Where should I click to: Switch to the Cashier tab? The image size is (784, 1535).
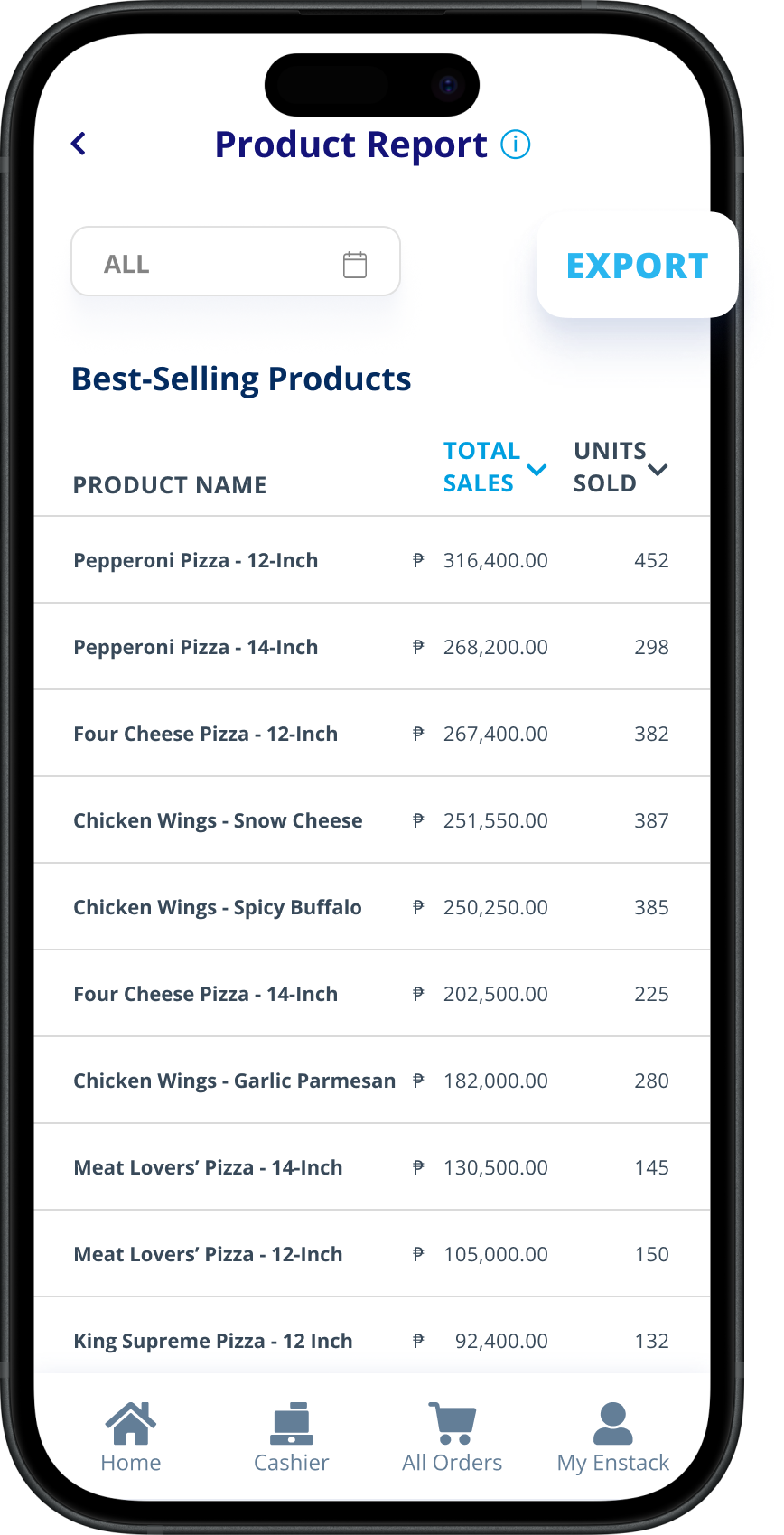coord(291,1437)
